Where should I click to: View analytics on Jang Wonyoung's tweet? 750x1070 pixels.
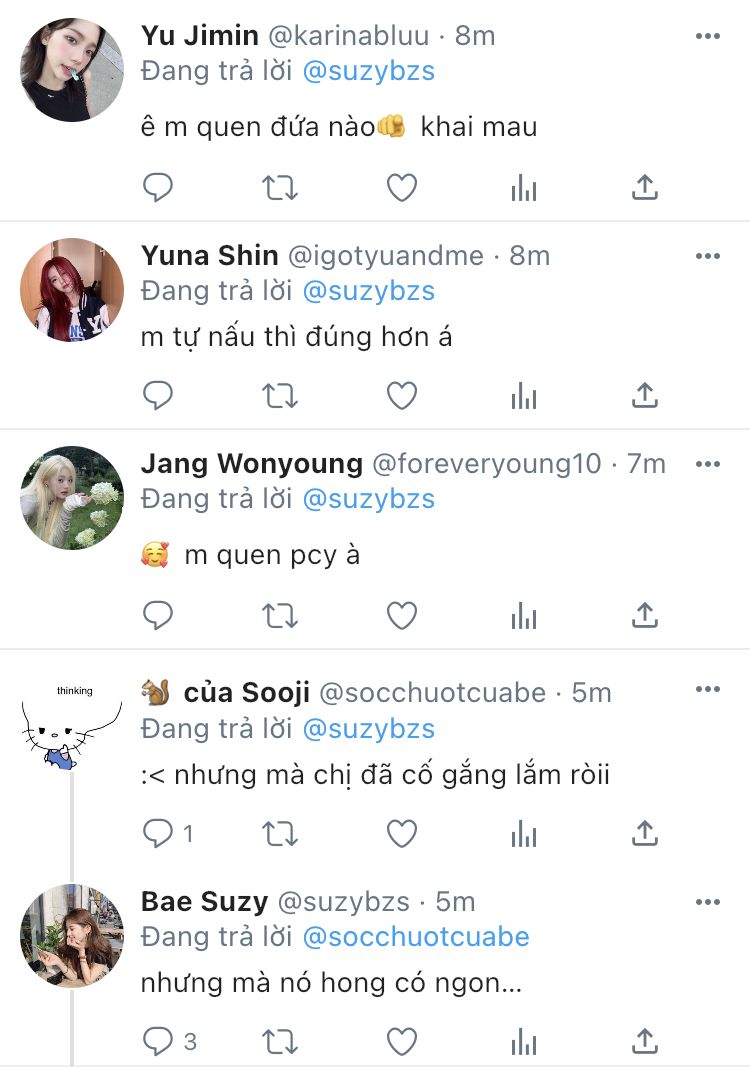524,614
